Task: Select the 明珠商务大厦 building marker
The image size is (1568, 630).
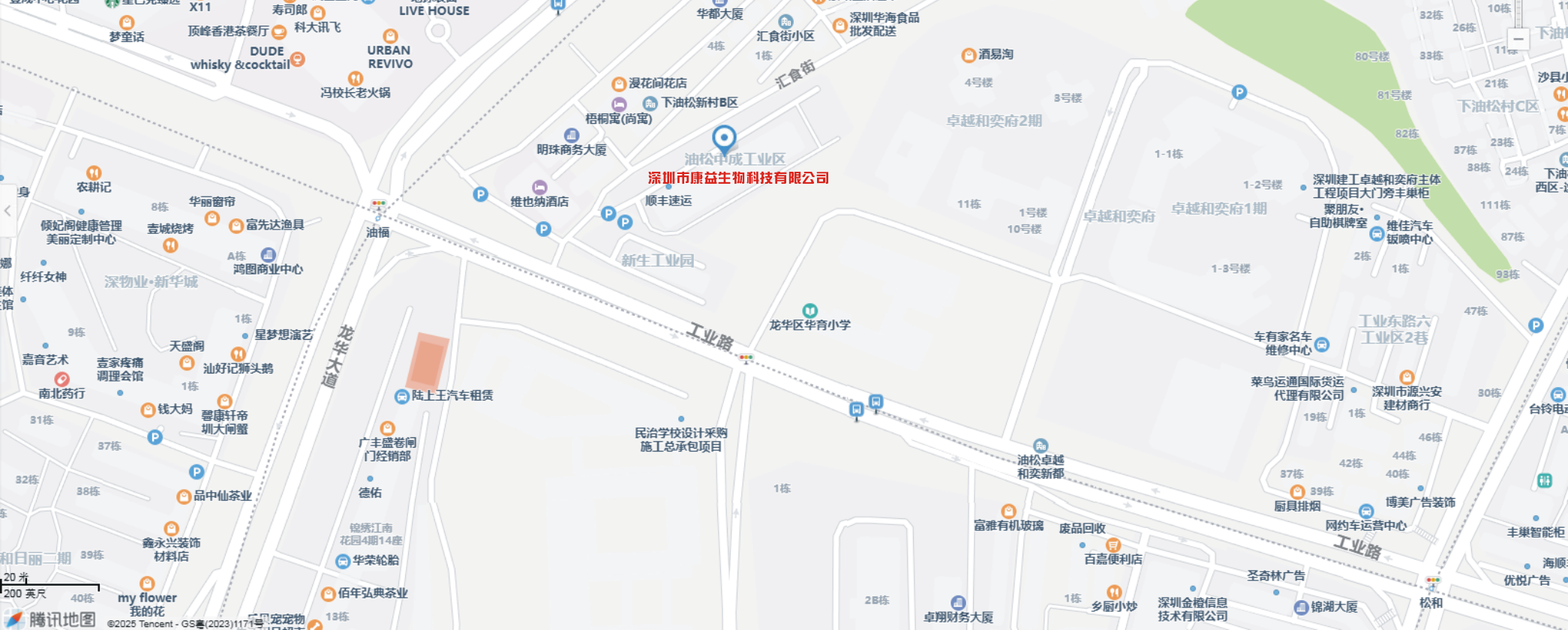Action: point(572,136)
